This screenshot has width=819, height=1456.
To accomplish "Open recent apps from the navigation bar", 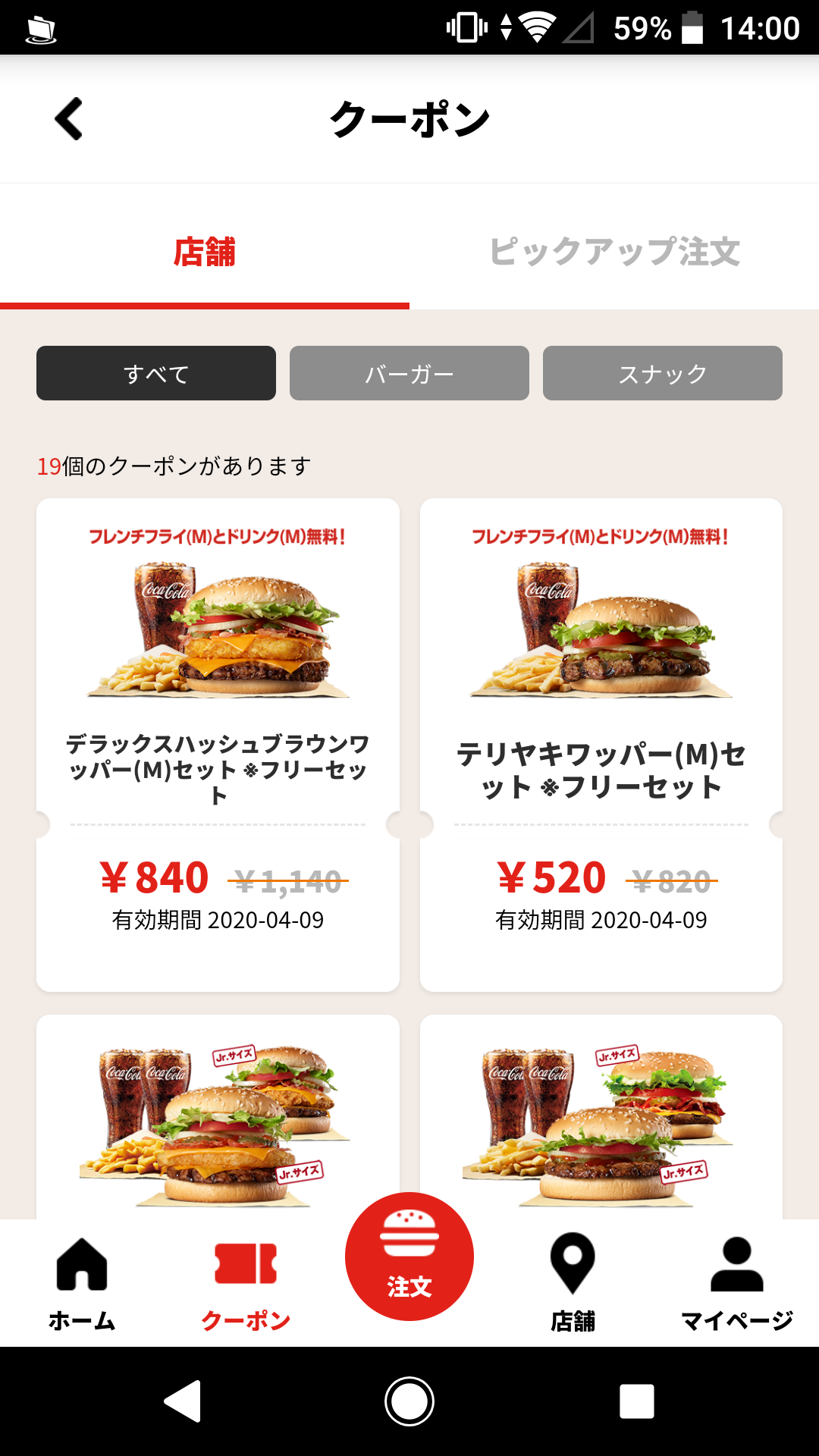I will [637, 1401].
